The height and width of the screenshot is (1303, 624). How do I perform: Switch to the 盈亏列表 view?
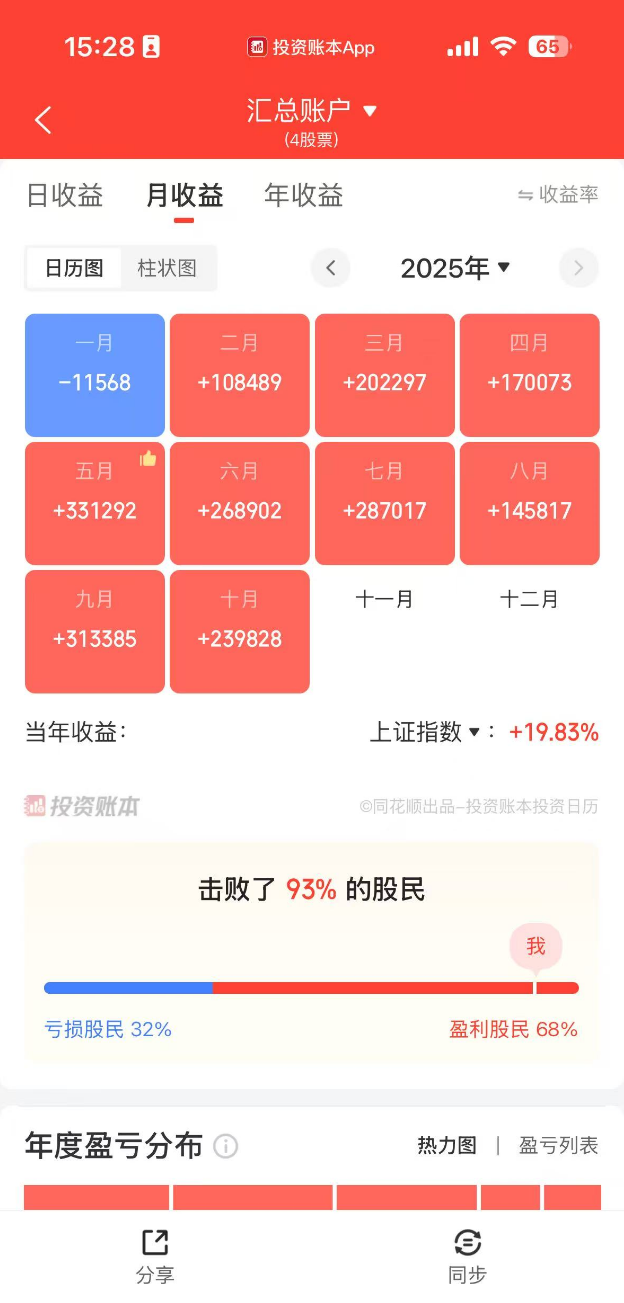click(558, 1146)
